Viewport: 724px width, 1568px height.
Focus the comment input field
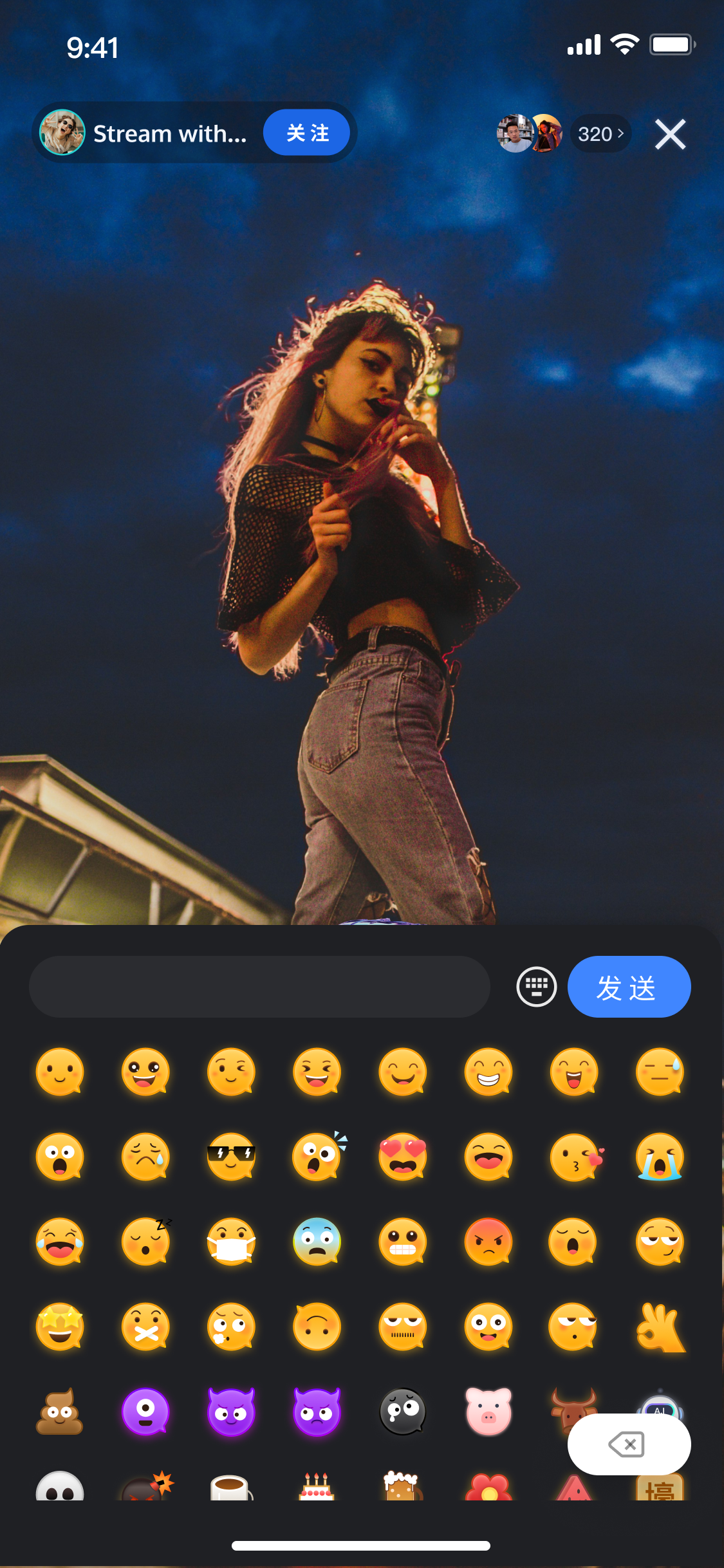click(x=259, y=987)
